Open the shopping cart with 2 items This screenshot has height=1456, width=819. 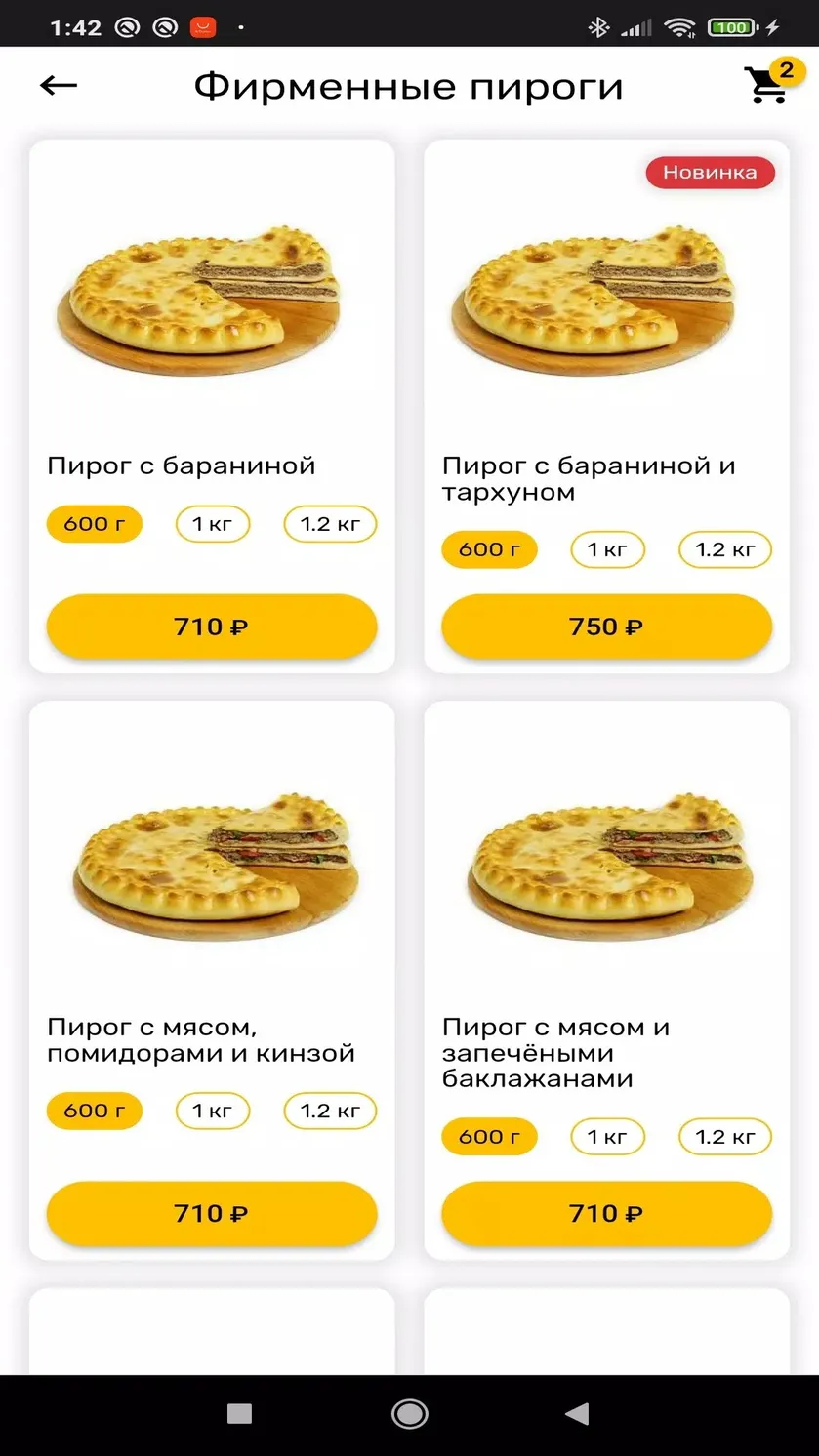pos(770,84)
